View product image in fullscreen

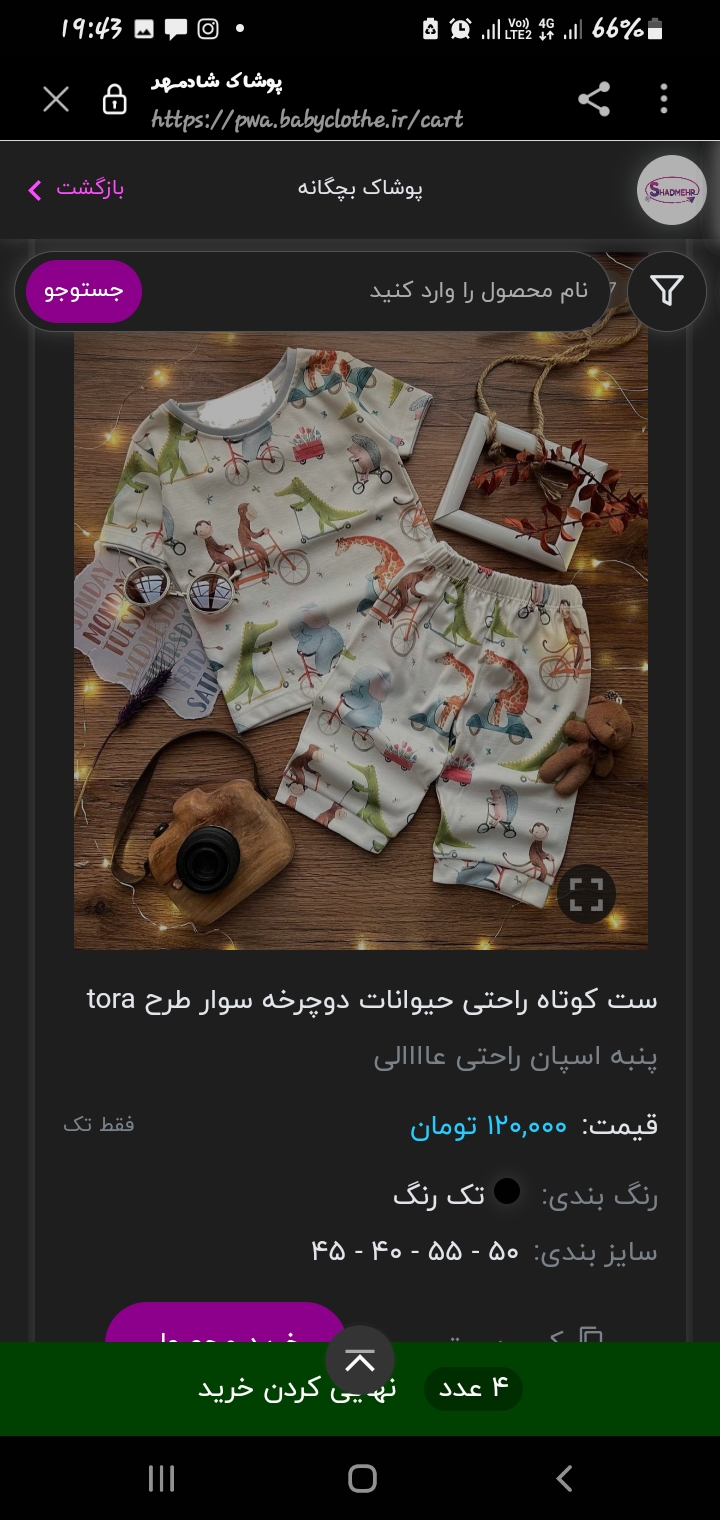[x=585, y=894]
